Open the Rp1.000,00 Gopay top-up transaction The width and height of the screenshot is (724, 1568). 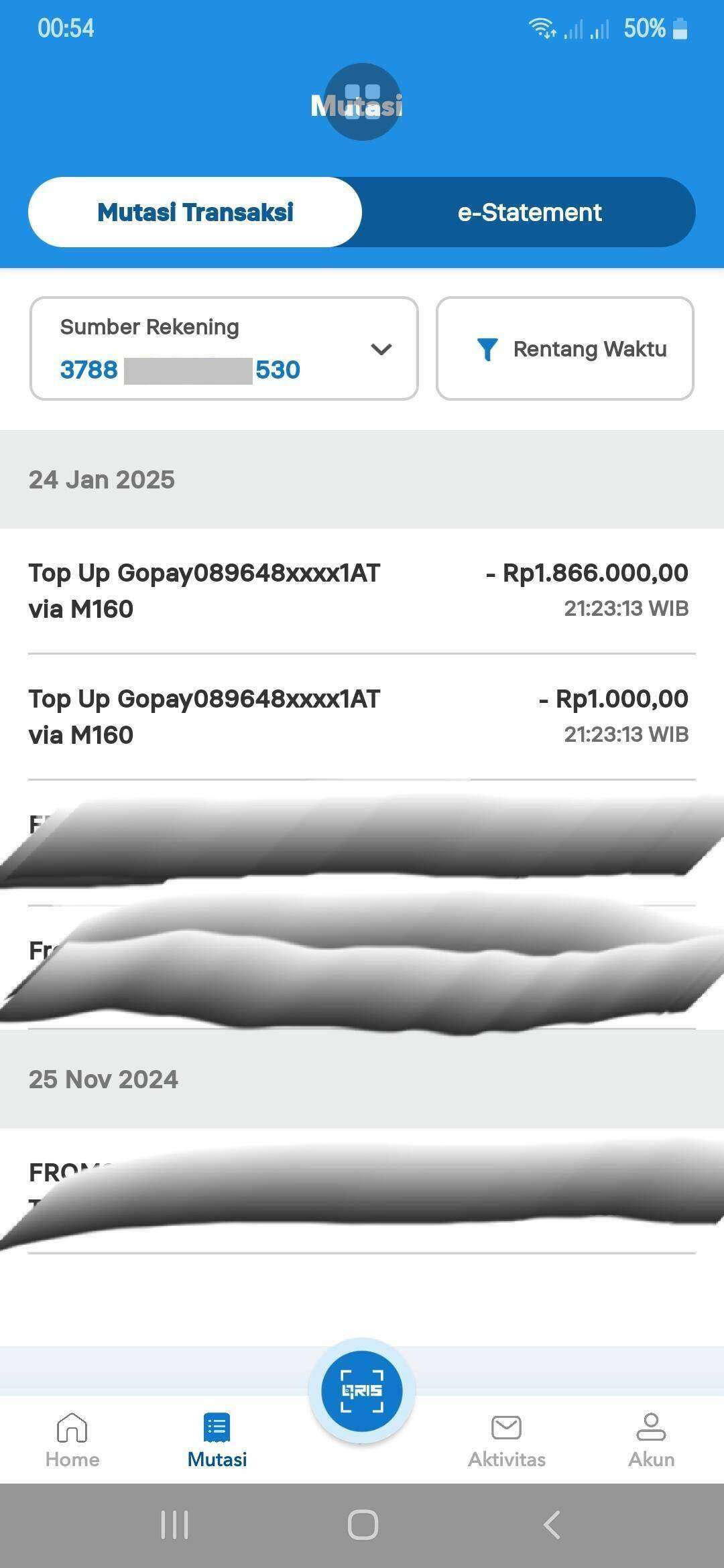pyautogui.click(x=362, y=717)
